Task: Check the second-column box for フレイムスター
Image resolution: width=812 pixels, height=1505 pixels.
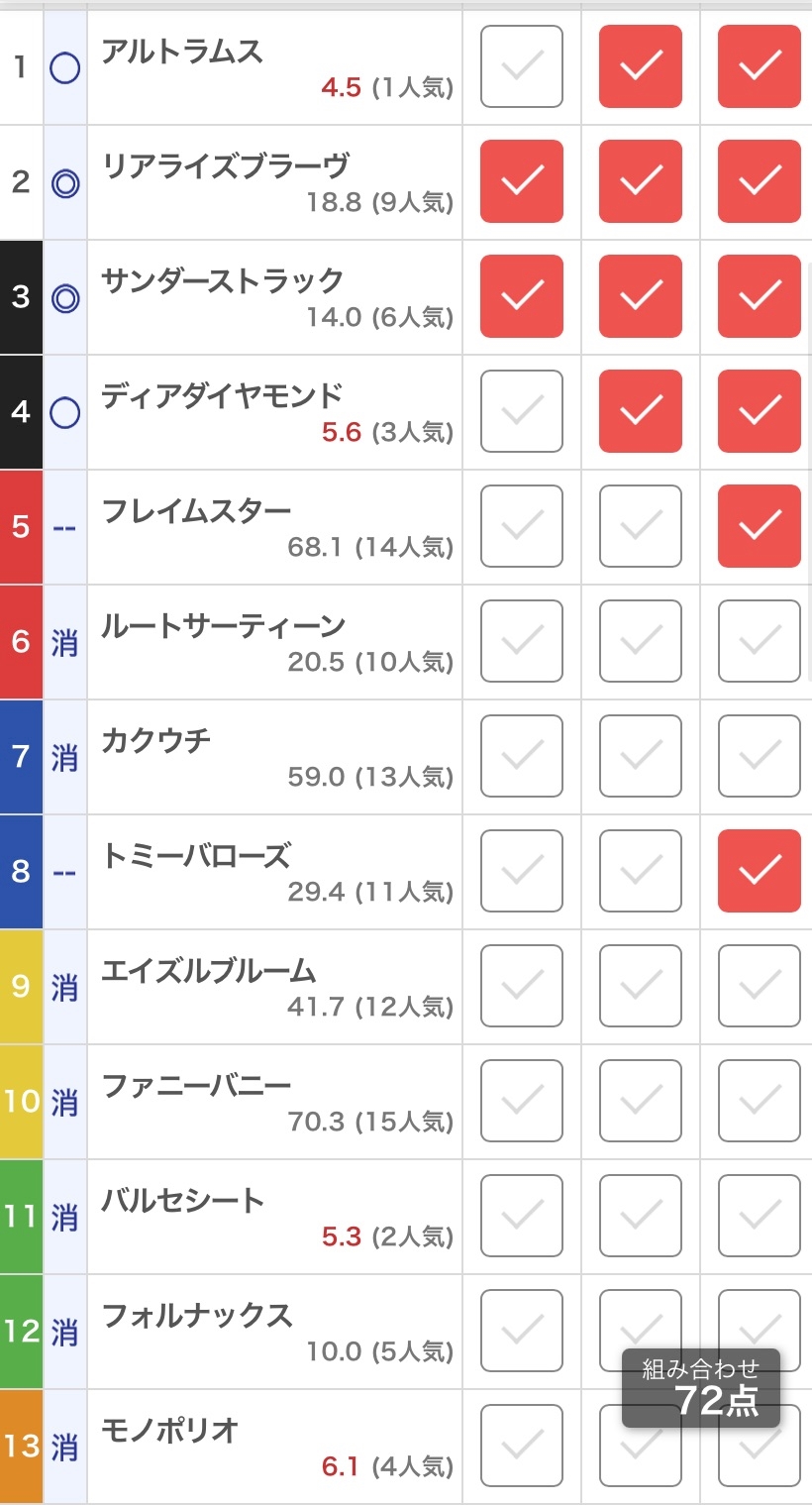Action: [x=641, y=526]
